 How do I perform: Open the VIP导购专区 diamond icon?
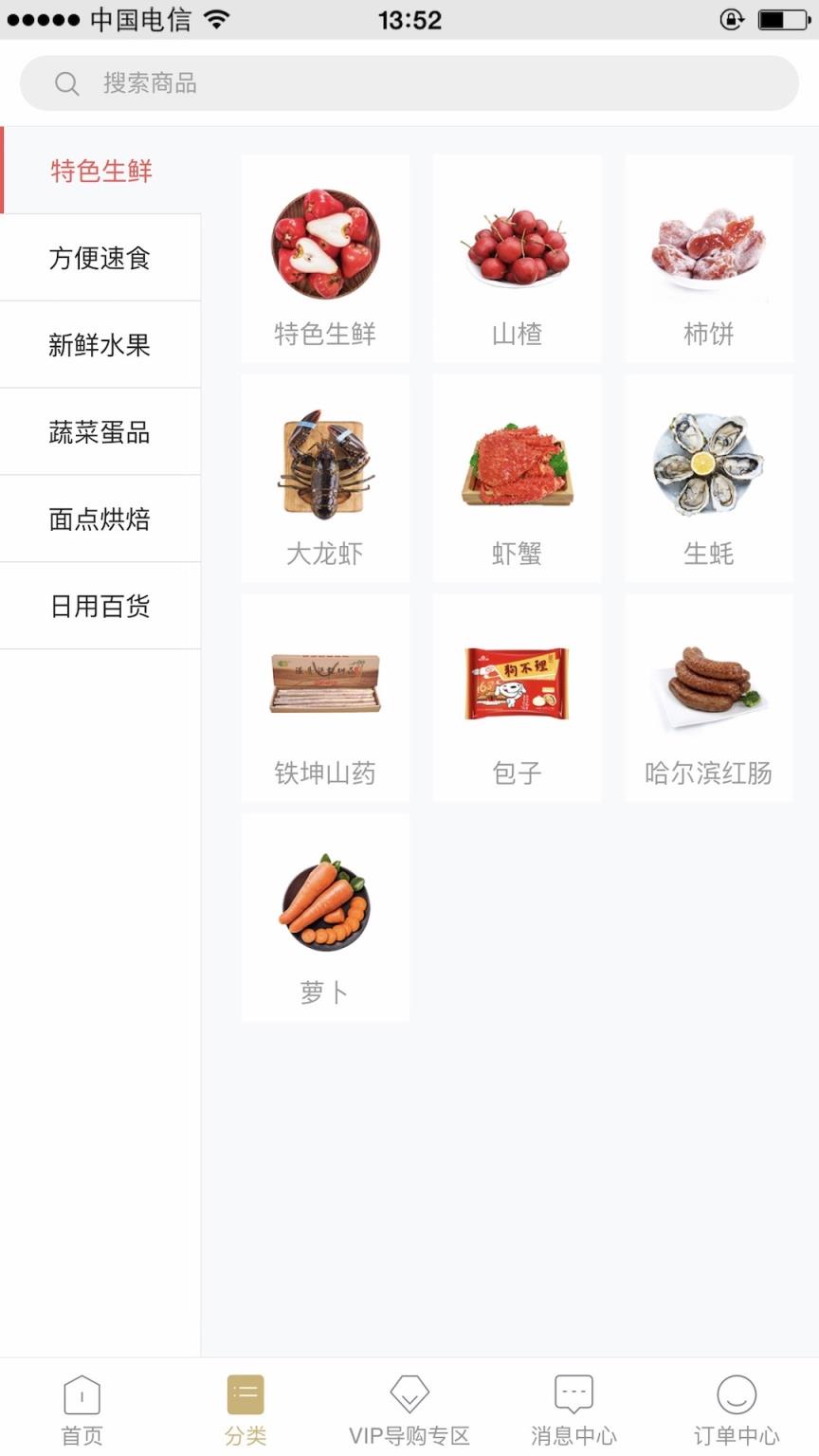point(409,1393)
